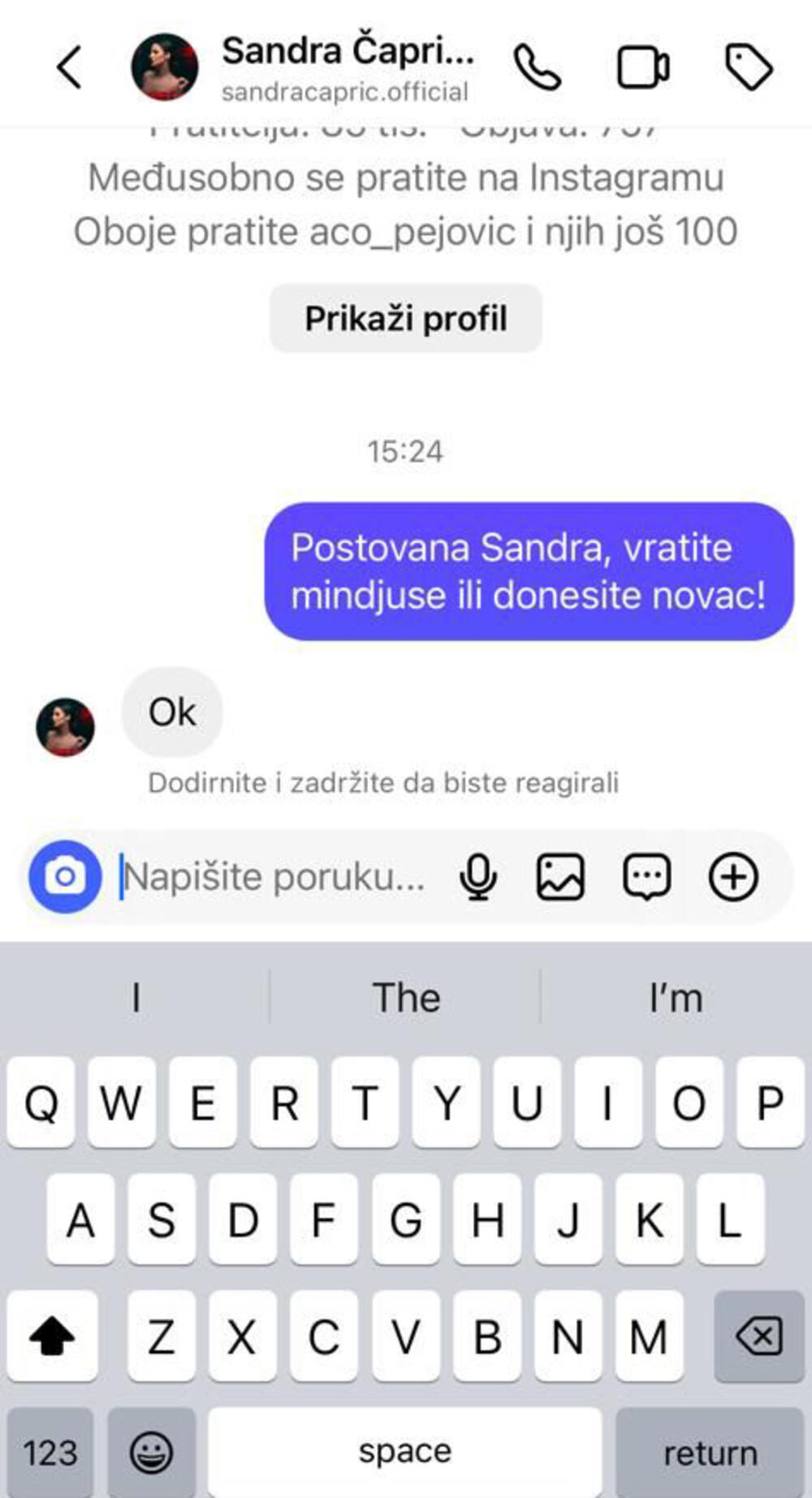The width and height of the screenshot is (812, 1498).
Task: Open the label tag icon
Action: click(748, 67)
